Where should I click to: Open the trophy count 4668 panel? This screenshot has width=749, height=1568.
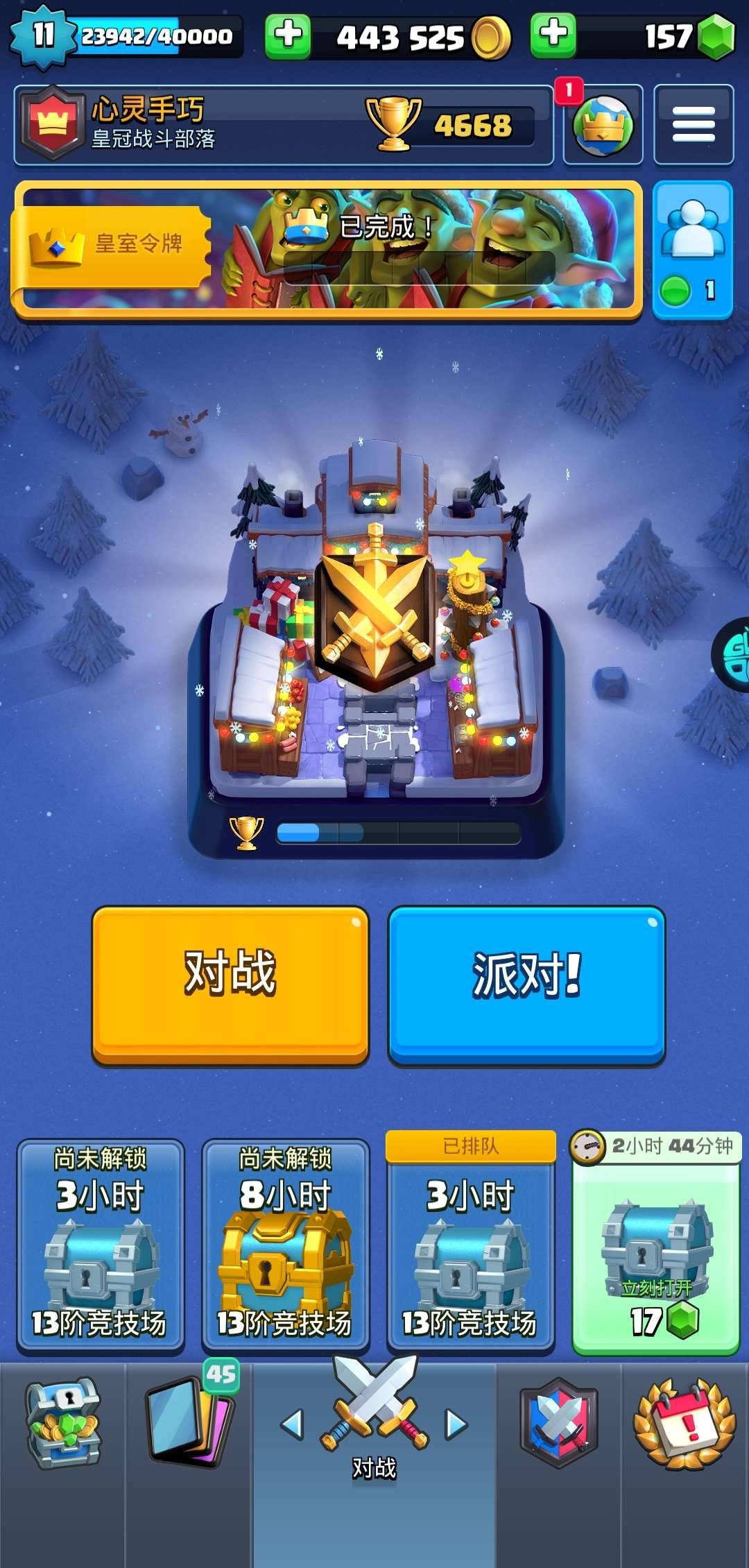[x=451, y=125]
